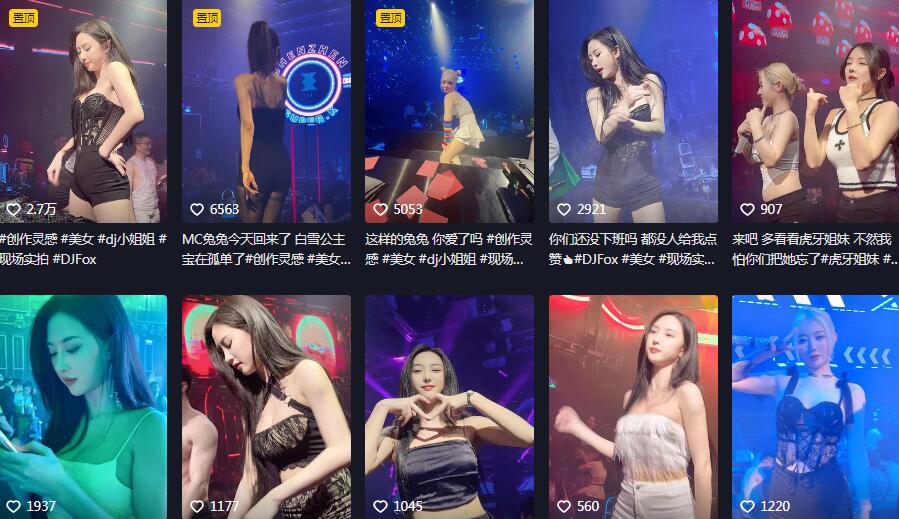Open the pinned video with 2.7万 likes
This screenshot has height=519, width=899.
coord(83,110)
